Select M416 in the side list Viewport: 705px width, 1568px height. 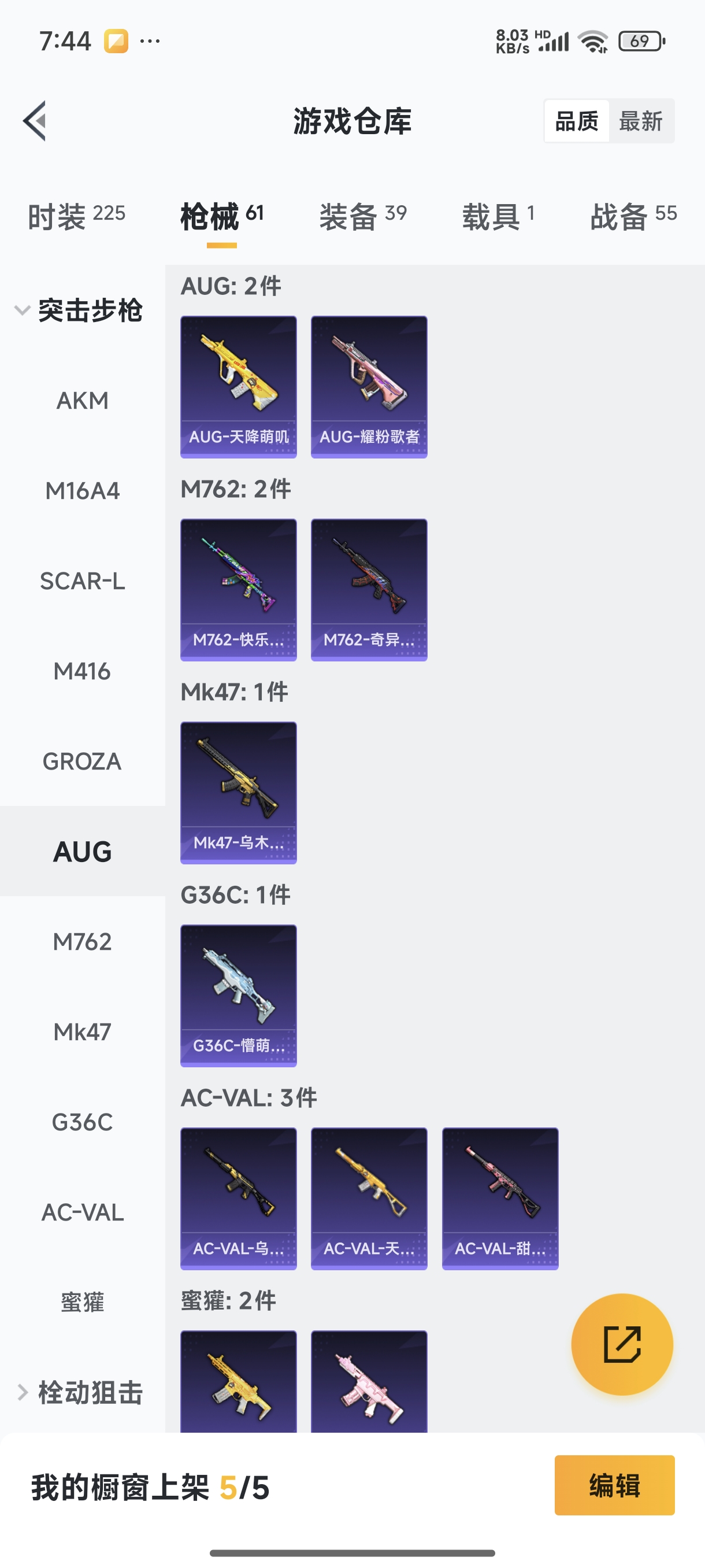pyautogui.click(x=82, y=671)
